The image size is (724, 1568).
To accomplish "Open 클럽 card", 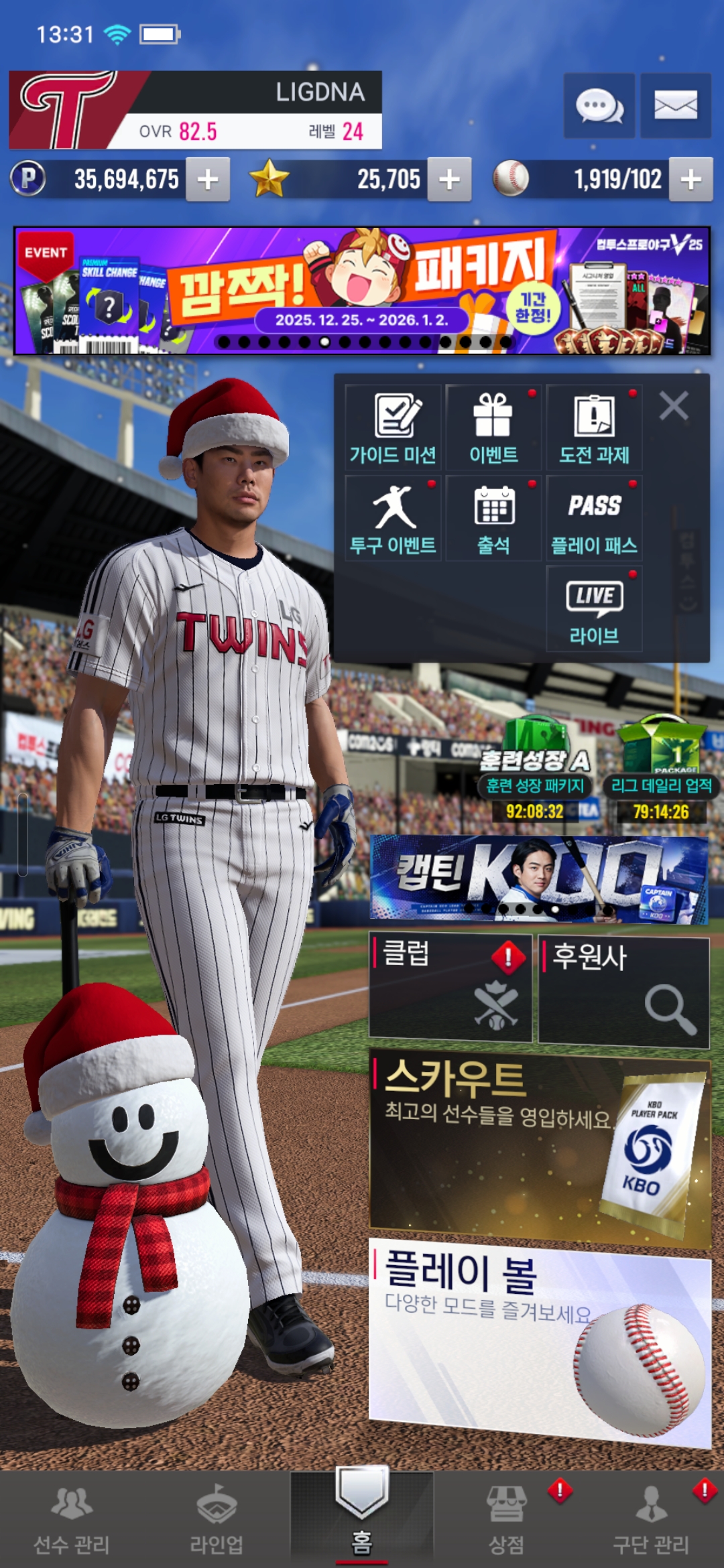I will [450, 988].
